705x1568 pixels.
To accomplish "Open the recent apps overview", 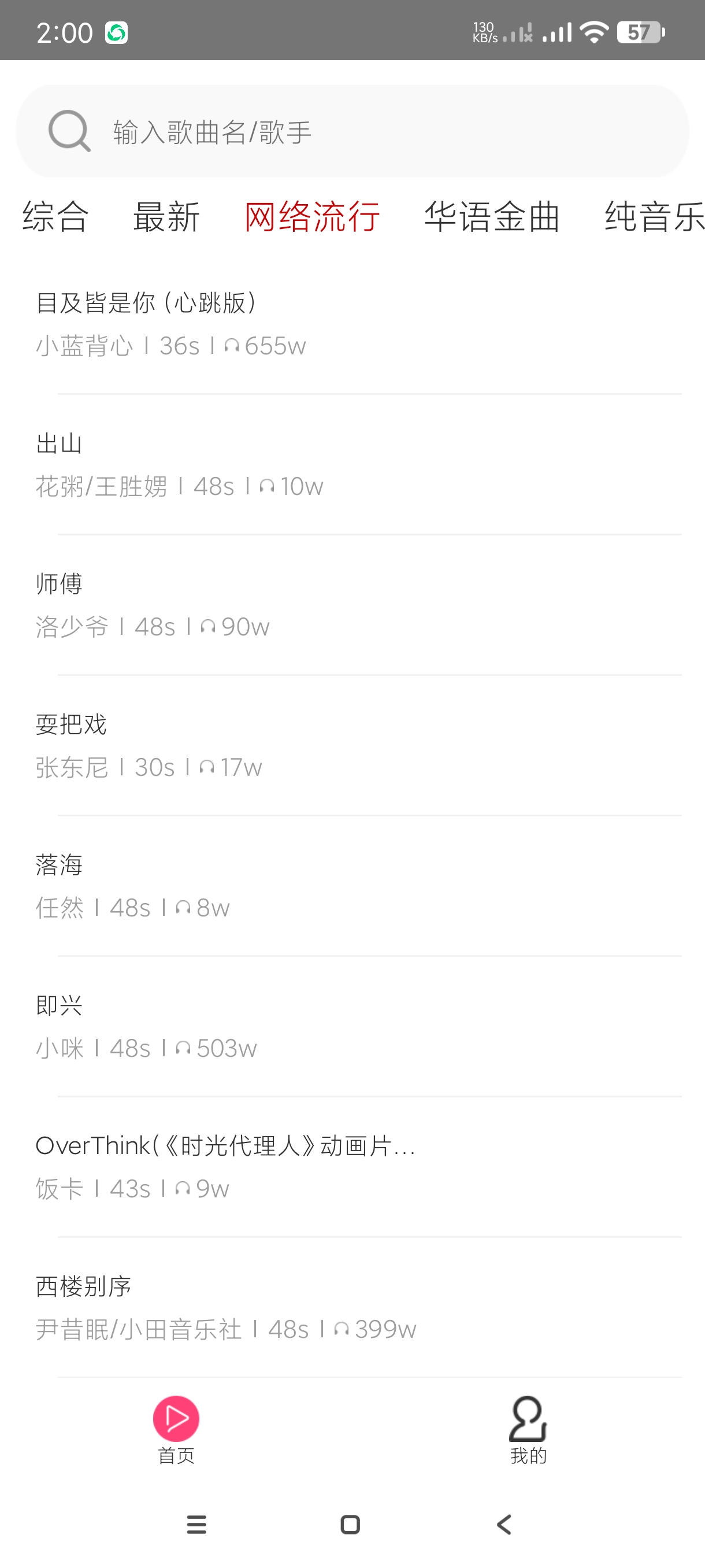I will pyautogui.click(x=196, y=1525).
